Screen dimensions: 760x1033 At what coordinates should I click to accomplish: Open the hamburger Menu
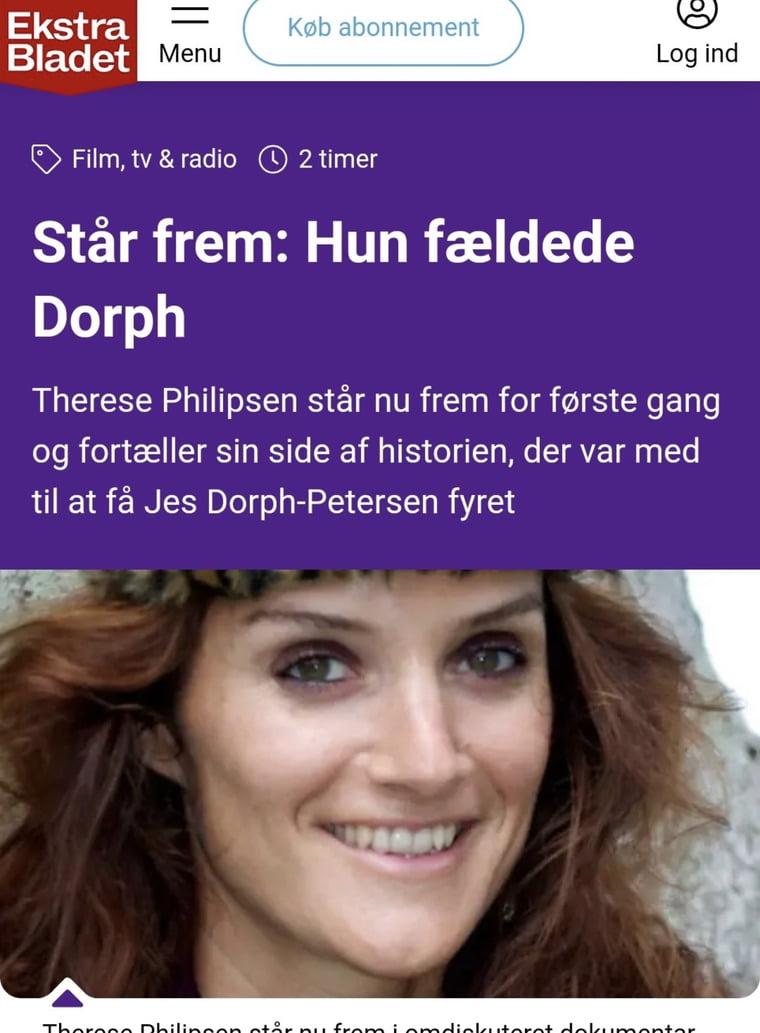(x=190, y=32)
